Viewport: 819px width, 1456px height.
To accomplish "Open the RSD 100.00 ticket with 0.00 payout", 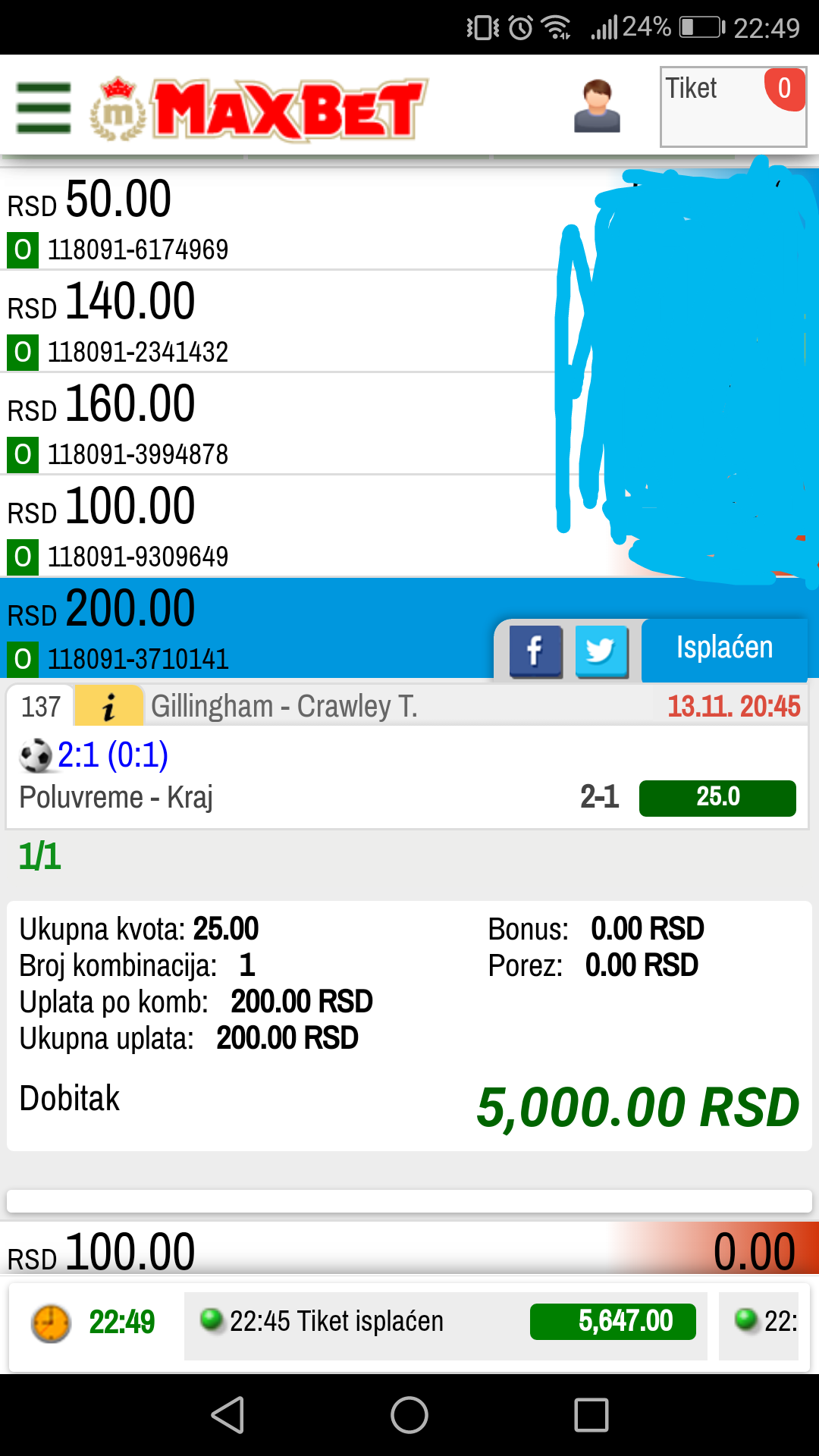I will click(409, 1249).
